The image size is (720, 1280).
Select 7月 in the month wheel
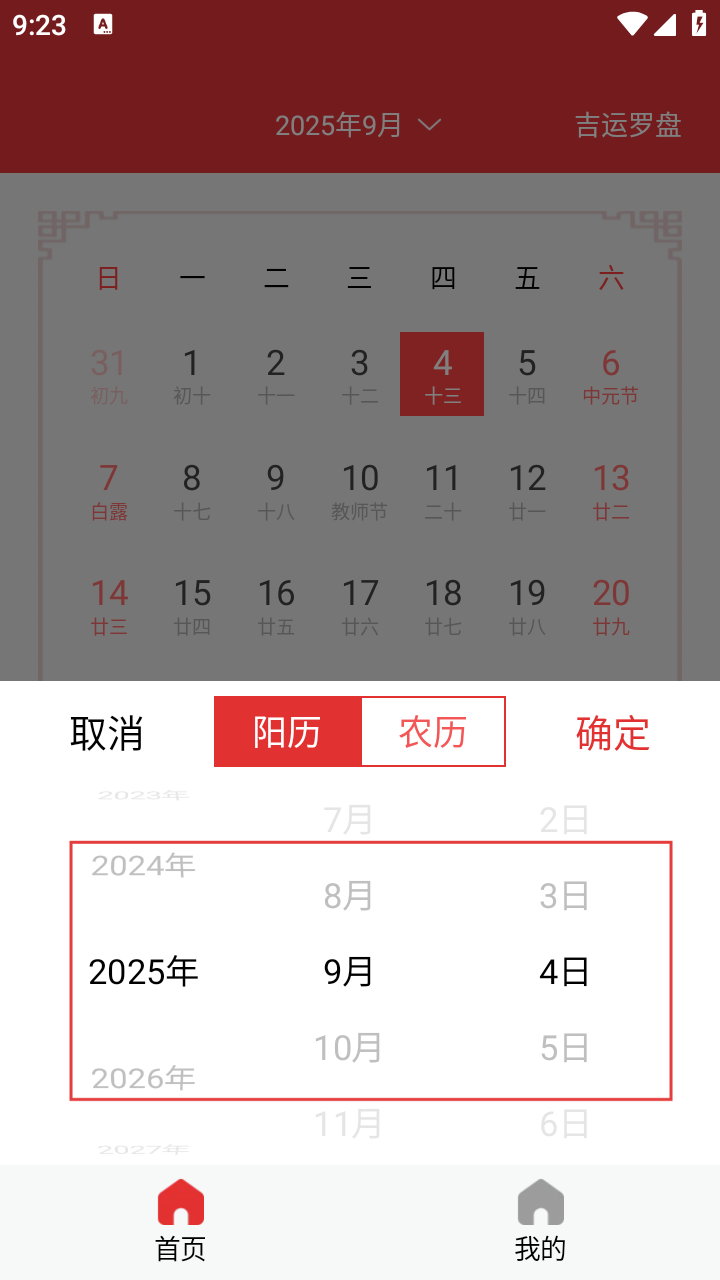(348, 820)
